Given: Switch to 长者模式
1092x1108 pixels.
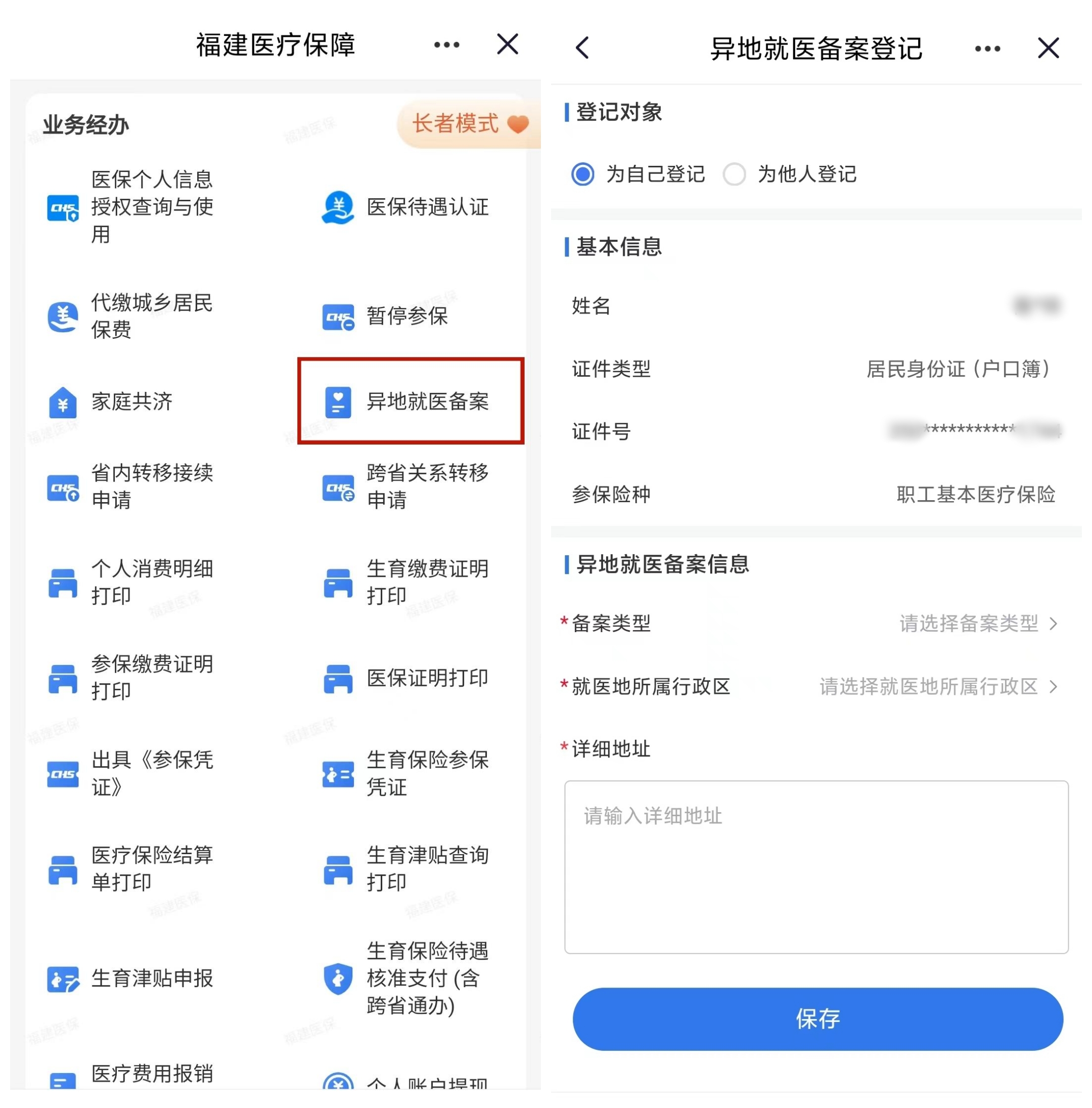Looking at the screenshot, I should click(x=469, y=123).
